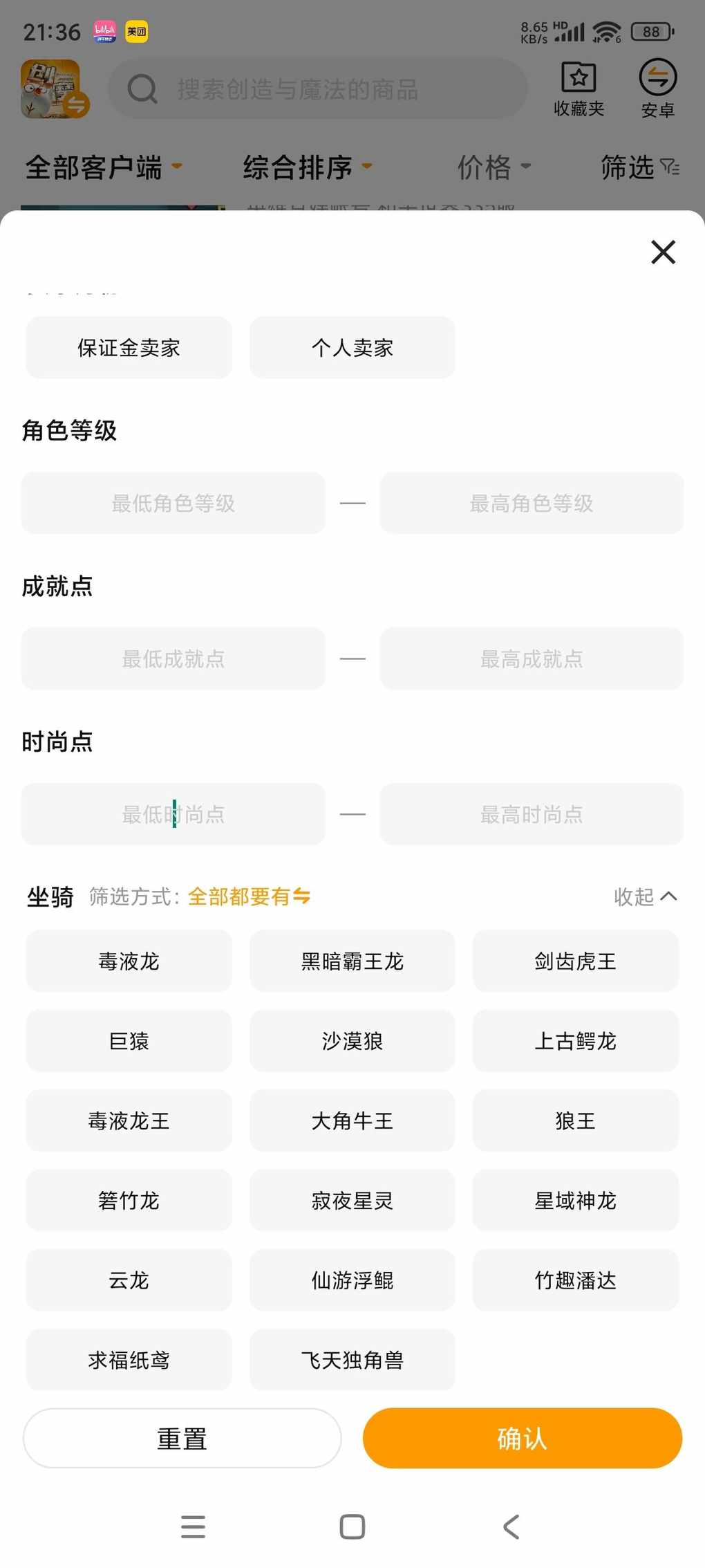Close the filter panel
Viewport: 705px width, 1568px height.
click(x=663, y=252)
